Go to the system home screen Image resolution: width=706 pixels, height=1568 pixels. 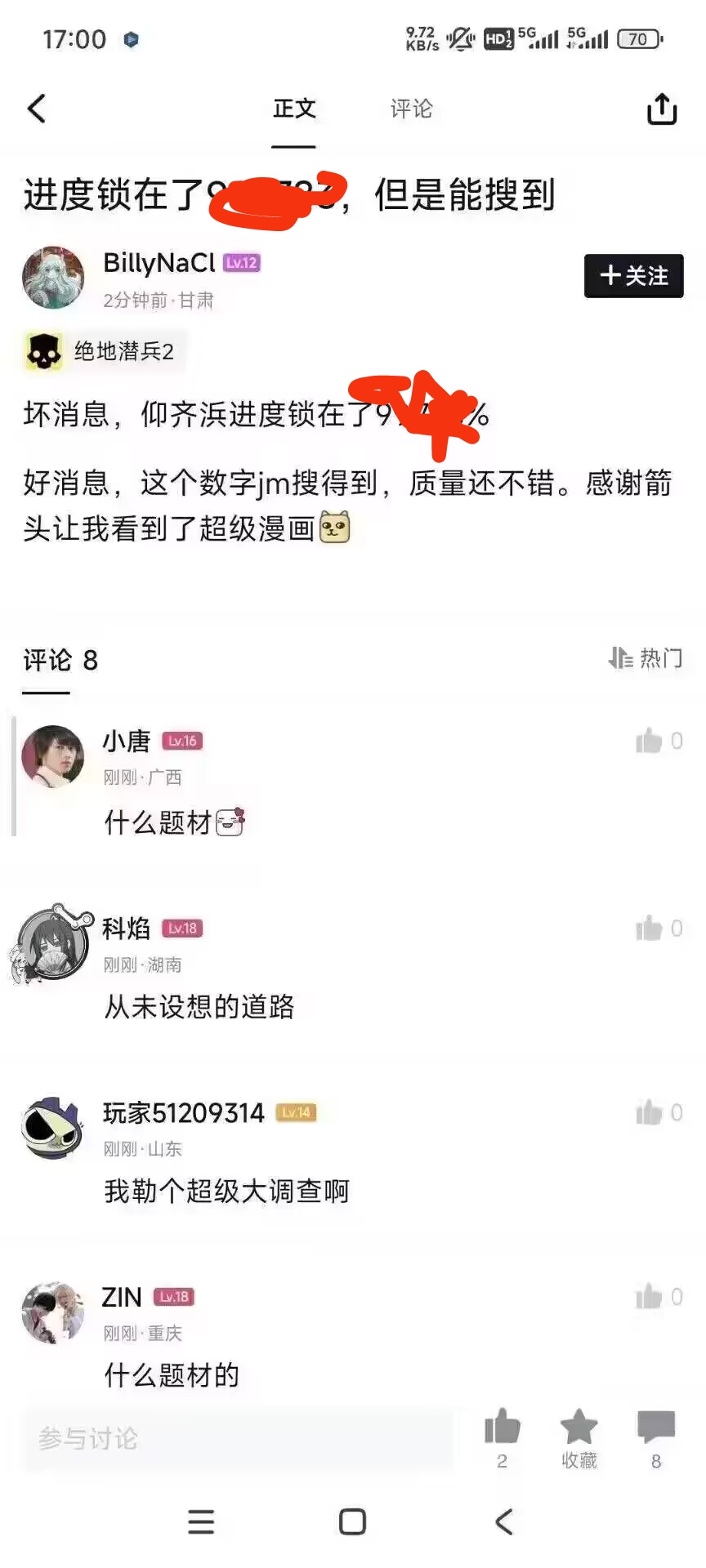(x=352, y=1521)
